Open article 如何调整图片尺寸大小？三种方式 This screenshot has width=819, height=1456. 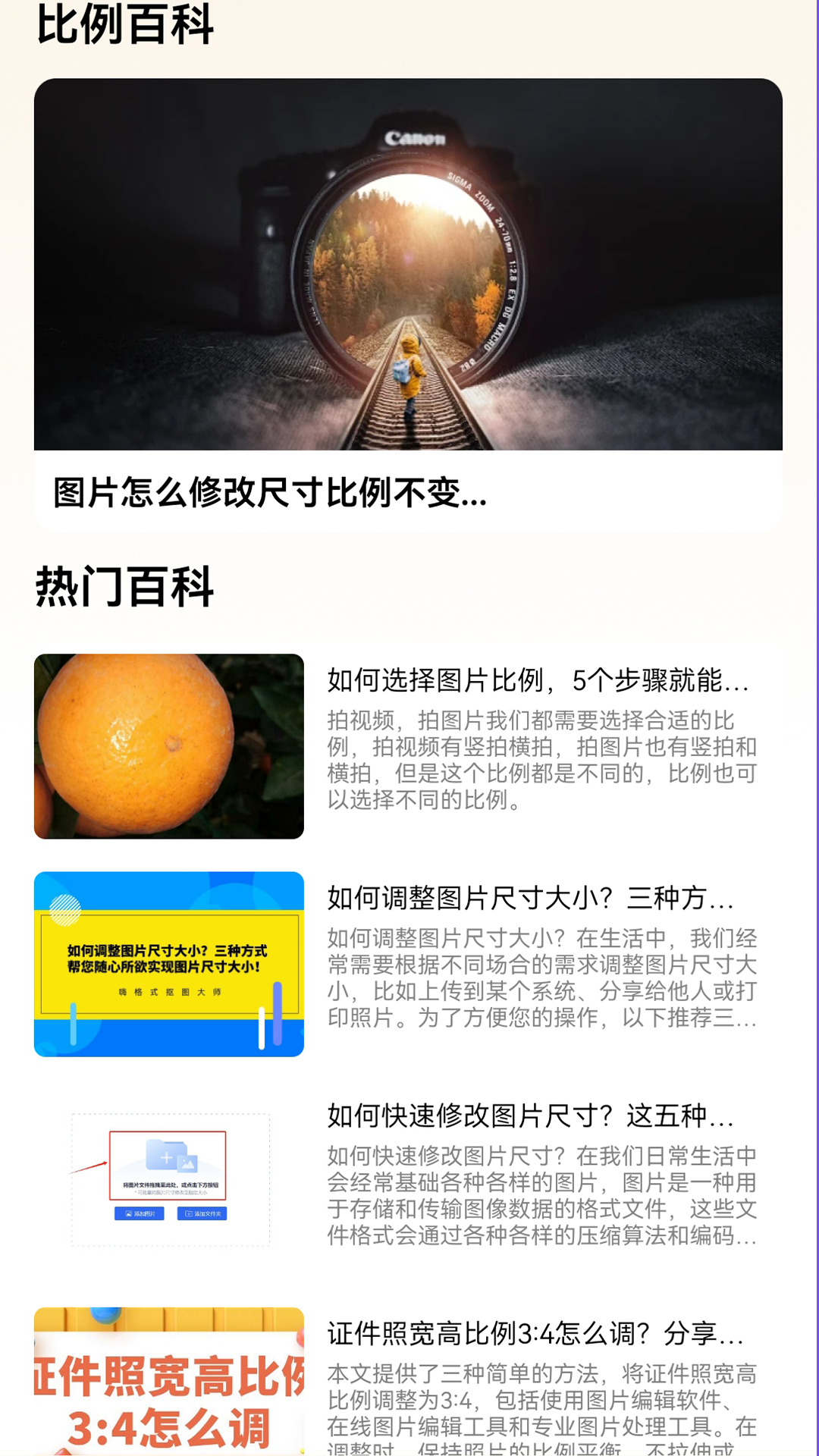[531, 899]
